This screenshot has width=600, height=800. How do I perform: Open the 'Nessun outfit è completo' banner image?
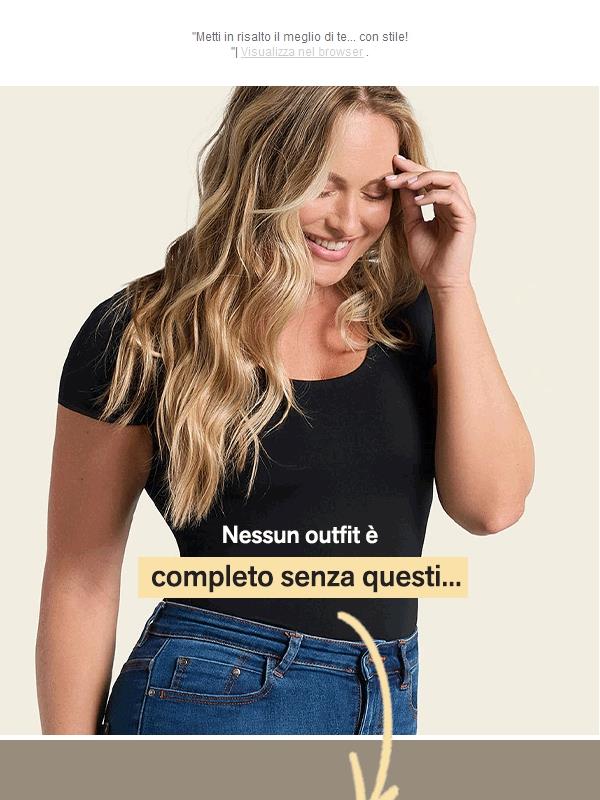point(300,410)
